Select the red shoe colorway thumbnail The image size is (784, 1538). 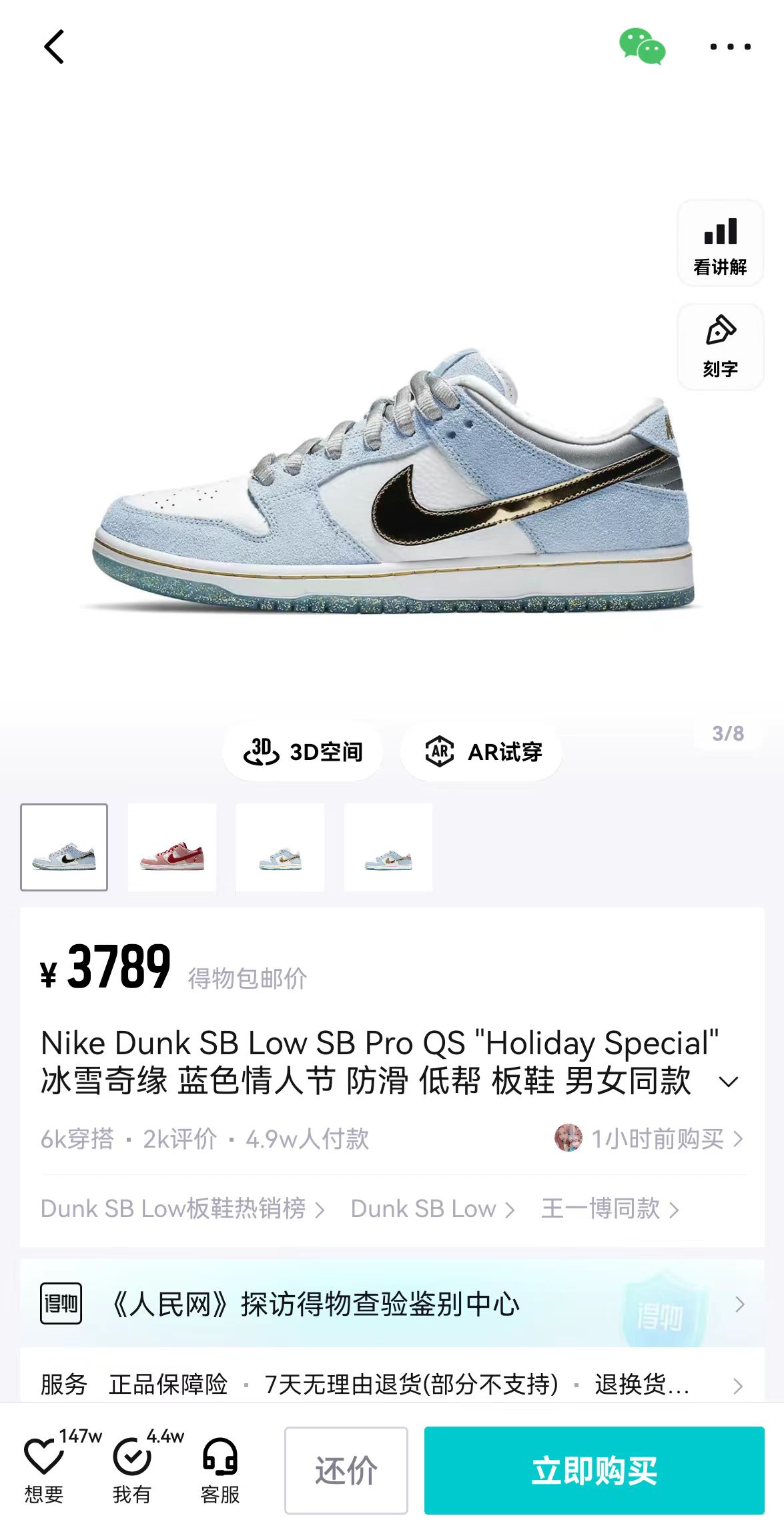pyautogui.click(x=172, y=847)
